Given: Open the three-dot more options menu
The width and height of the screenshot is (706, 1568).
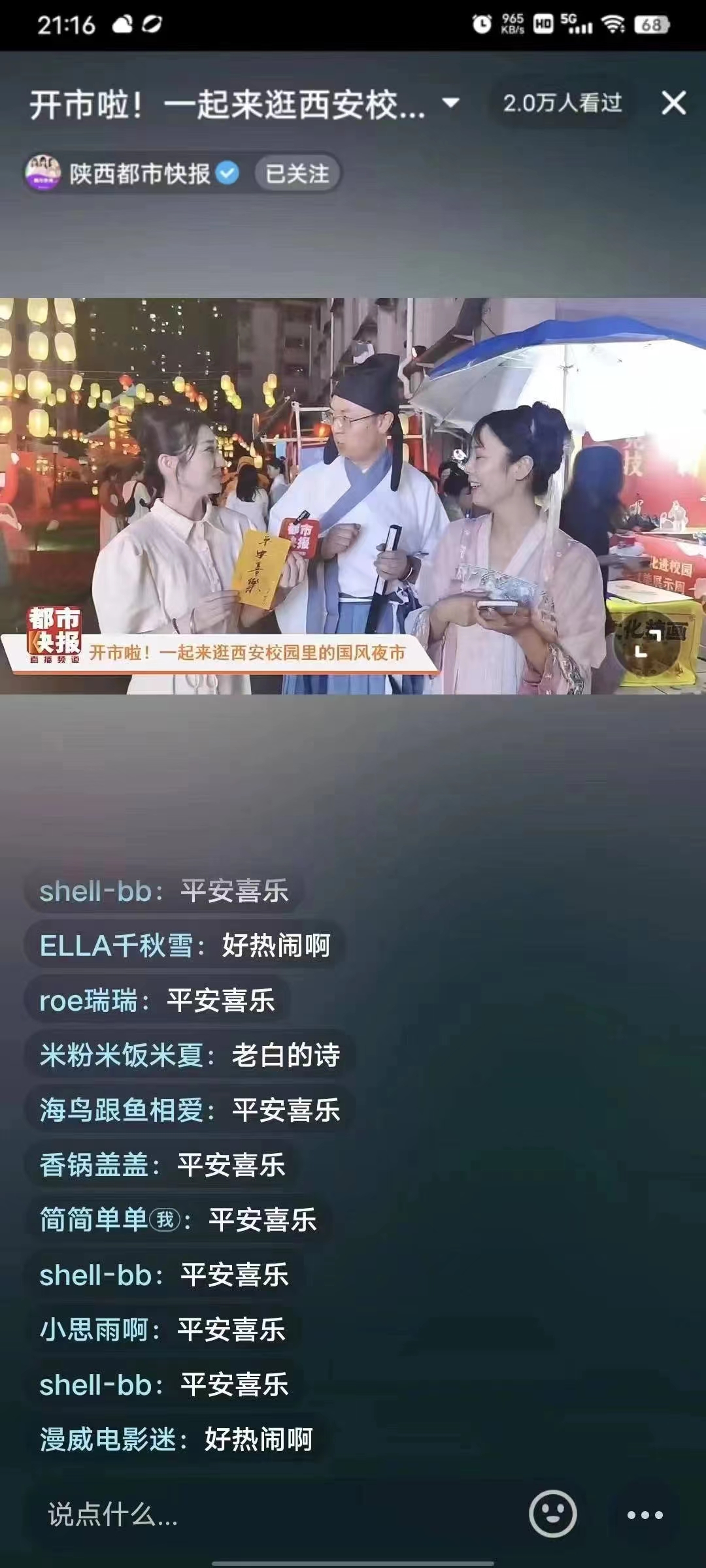Looking at the screenshot, I should 645,1514.
